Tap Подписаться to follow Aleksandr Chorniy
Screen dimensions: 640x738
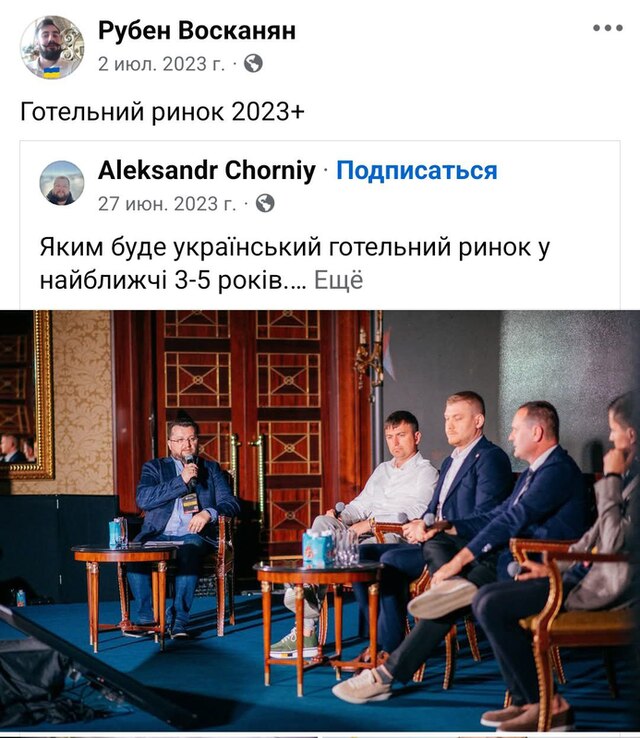coord(416,171)
